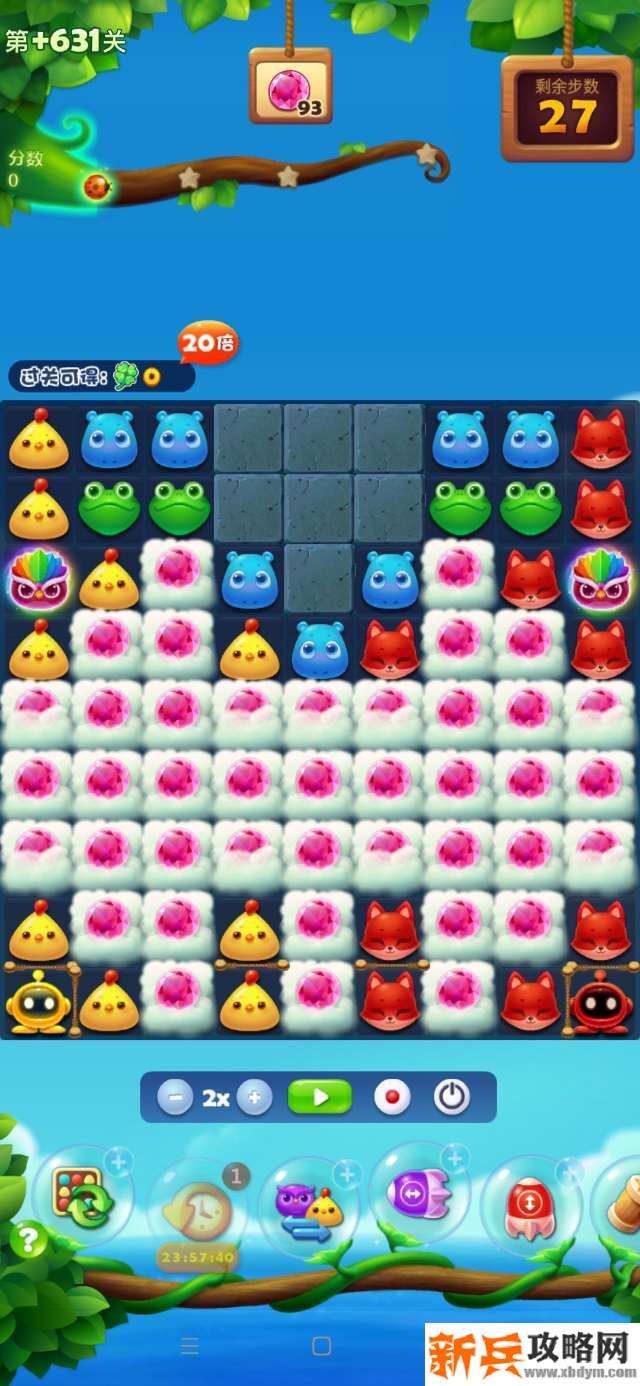
Task: Tap the right rainbow owl special piece
Action: point(600,579)
